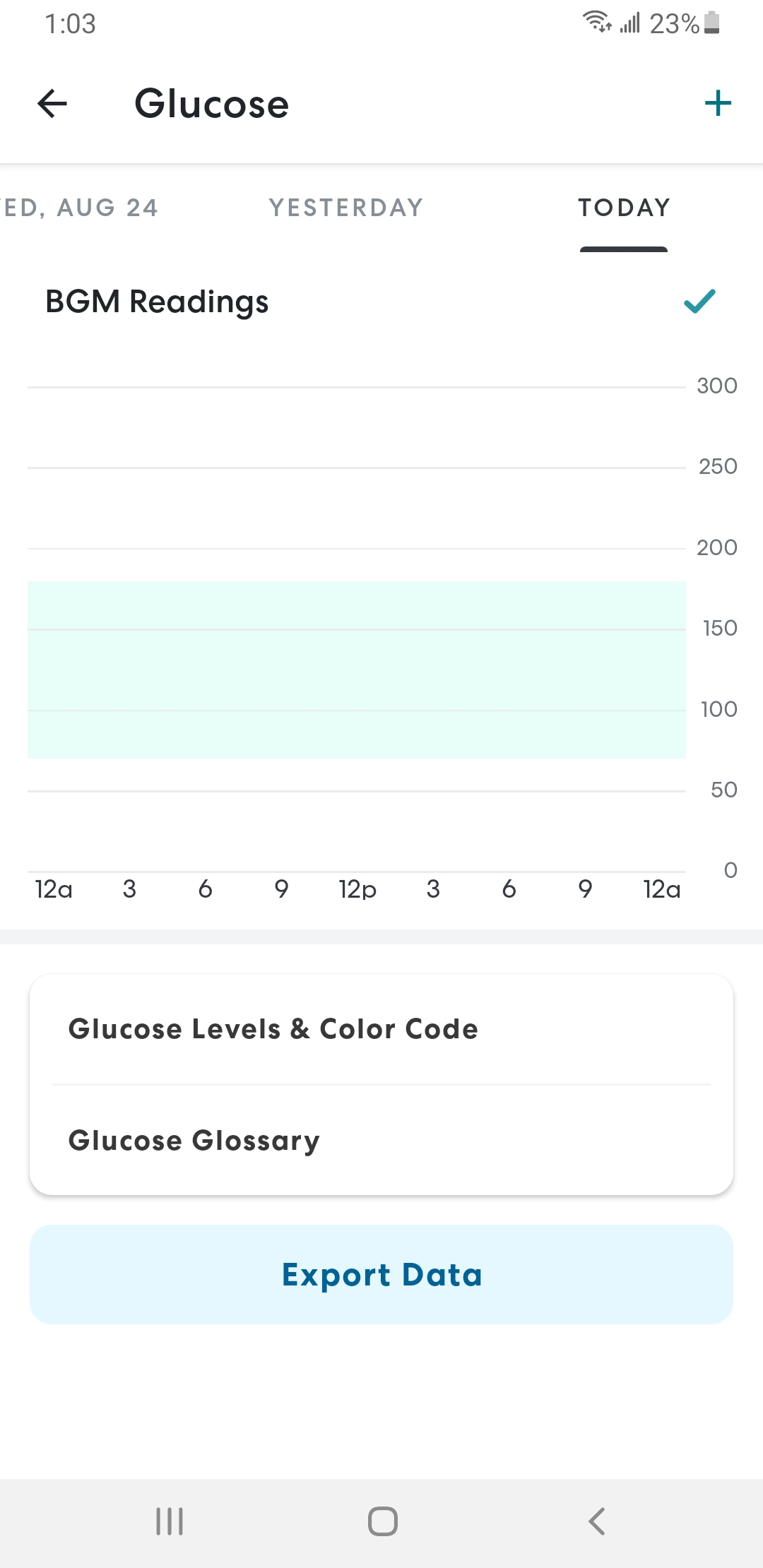Select the Today tab
Screen dimensions: 763x1568
624,208
